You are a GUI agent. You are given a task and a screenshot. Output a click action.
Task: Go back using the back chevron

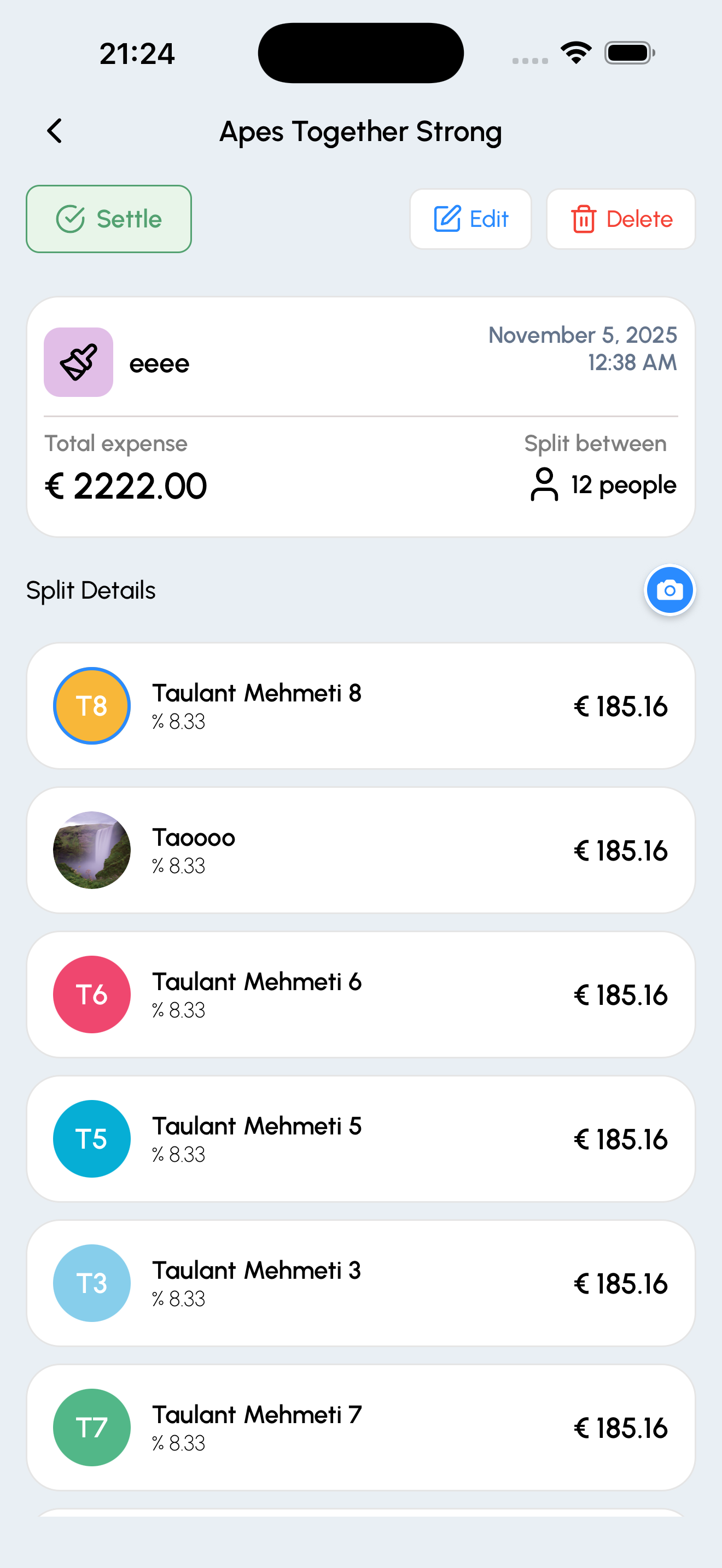tap(55, 130)
